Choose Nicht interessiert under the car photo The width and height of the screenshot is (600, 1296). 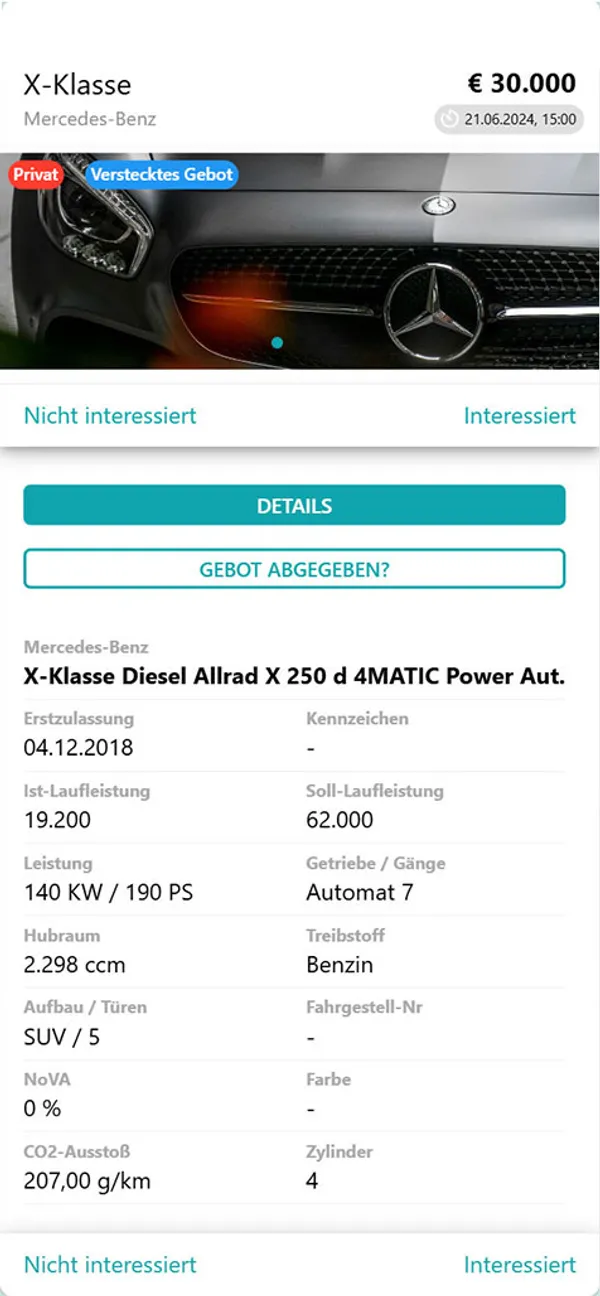point(110,415)
